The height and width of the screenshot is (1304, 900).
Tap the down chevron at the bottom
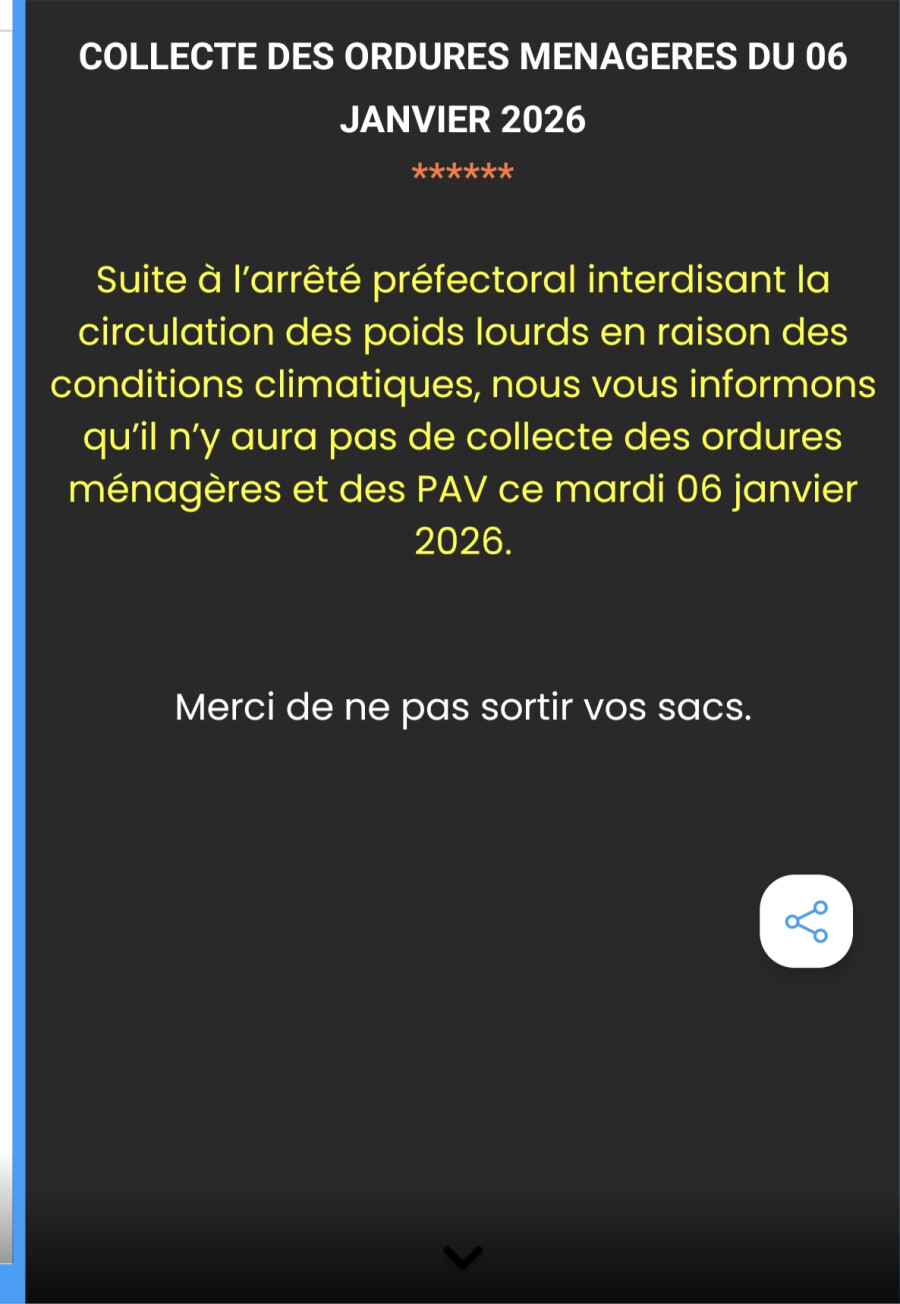462,1256
